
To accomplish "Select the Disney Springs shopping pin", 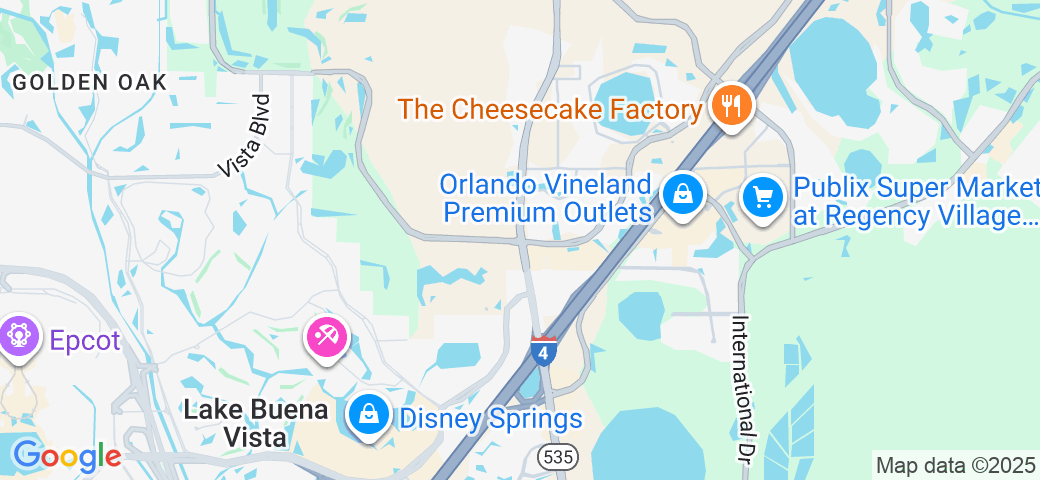I will click(x=369, y=414).
